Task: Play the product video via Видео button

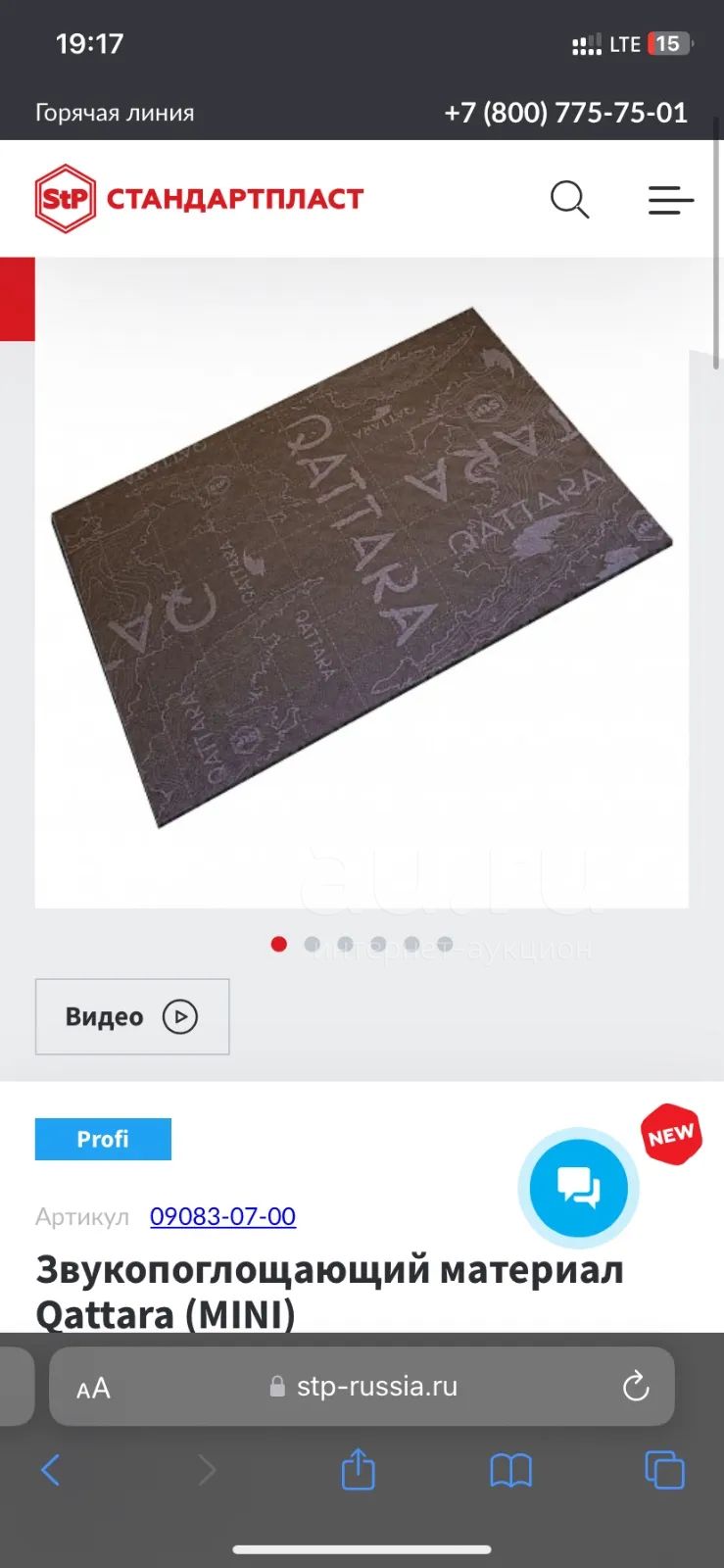Action: click(132, 1016)
